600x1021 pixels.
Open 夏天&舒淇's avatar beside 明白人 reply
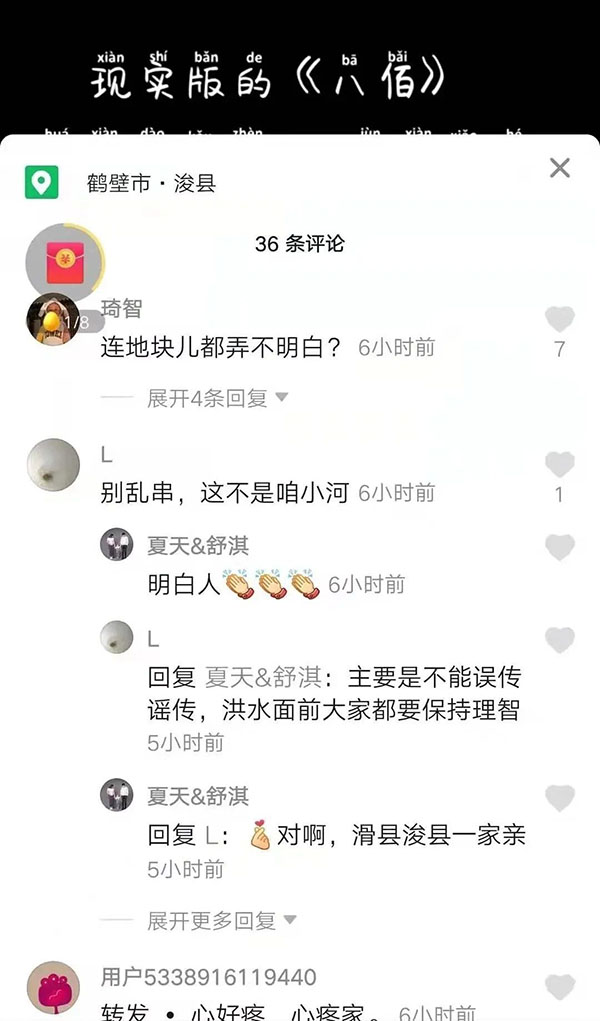click(x=117, y=546)
